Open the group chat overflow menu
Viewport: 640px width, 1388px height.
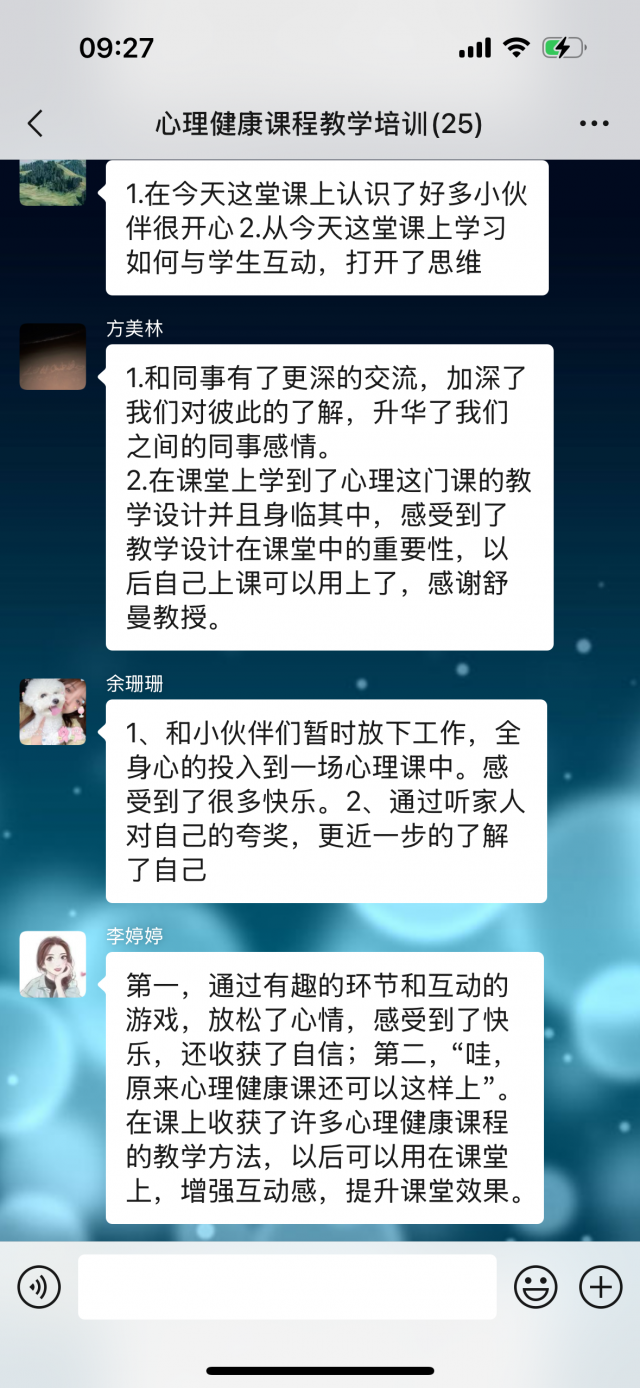594,124
